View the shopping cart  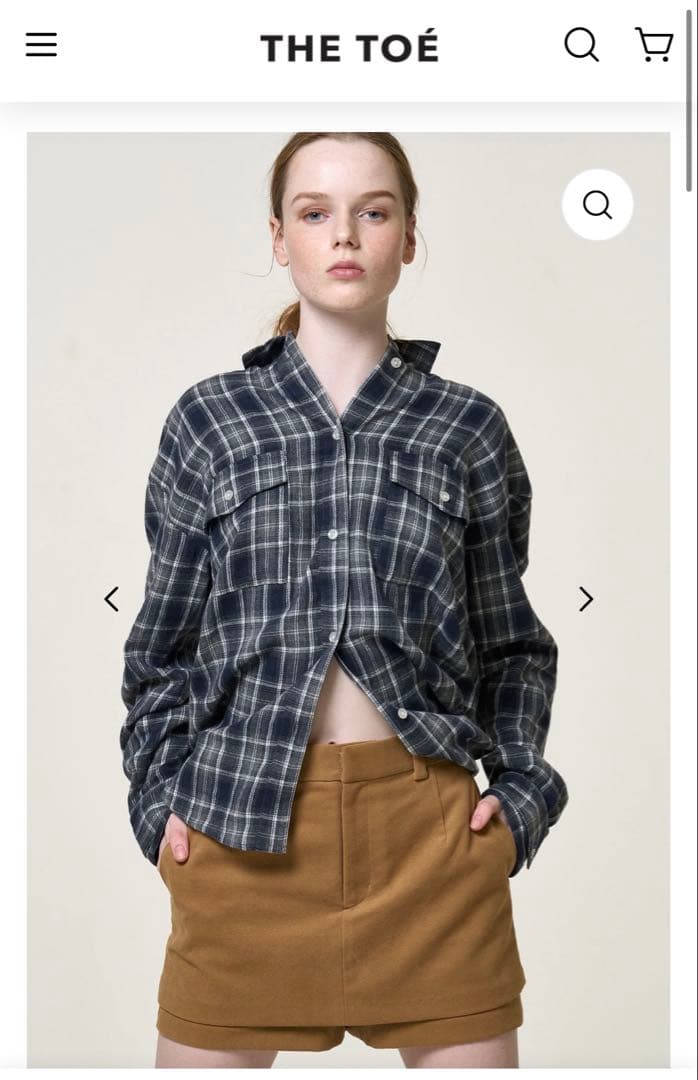pos(654,45)
